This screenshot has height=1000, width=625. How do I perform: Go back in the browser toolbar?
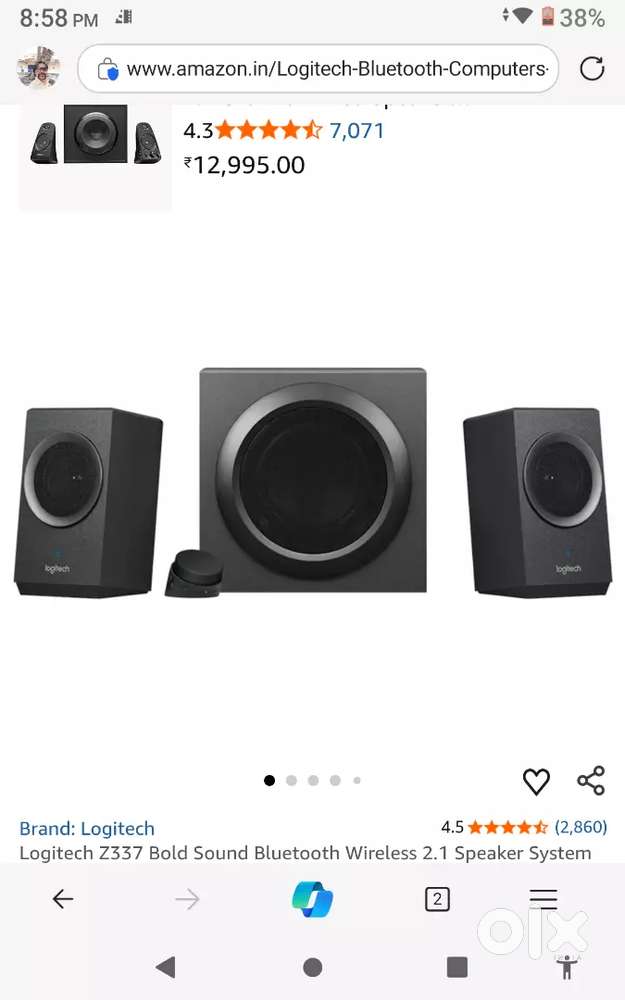tap(63, 899)
